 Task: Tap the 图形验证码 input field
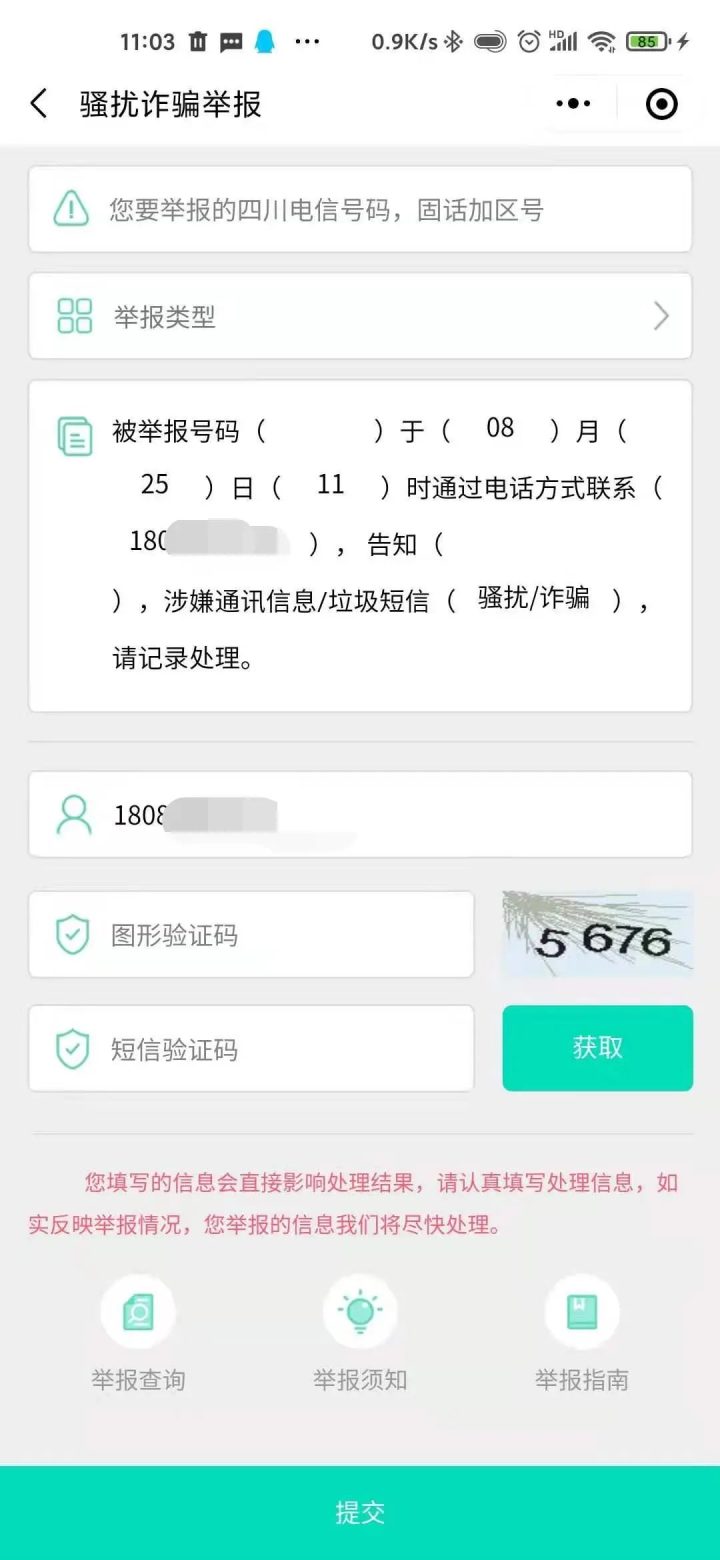click(x=251, y=934)
